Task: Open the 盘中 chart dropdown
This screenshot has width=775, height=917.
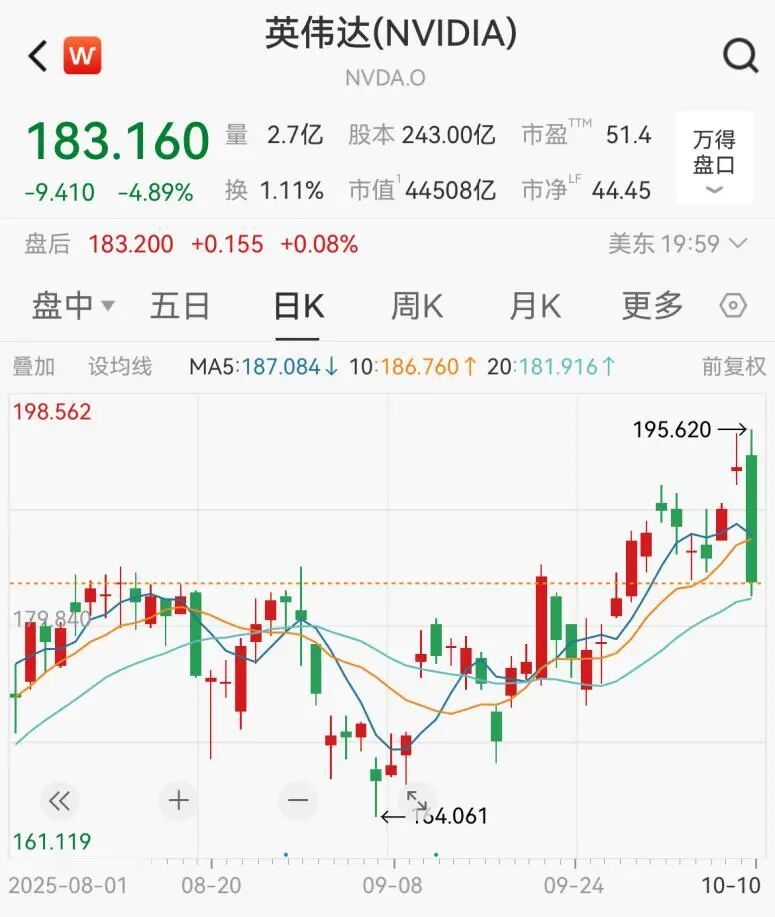Action: pos(73,306)
